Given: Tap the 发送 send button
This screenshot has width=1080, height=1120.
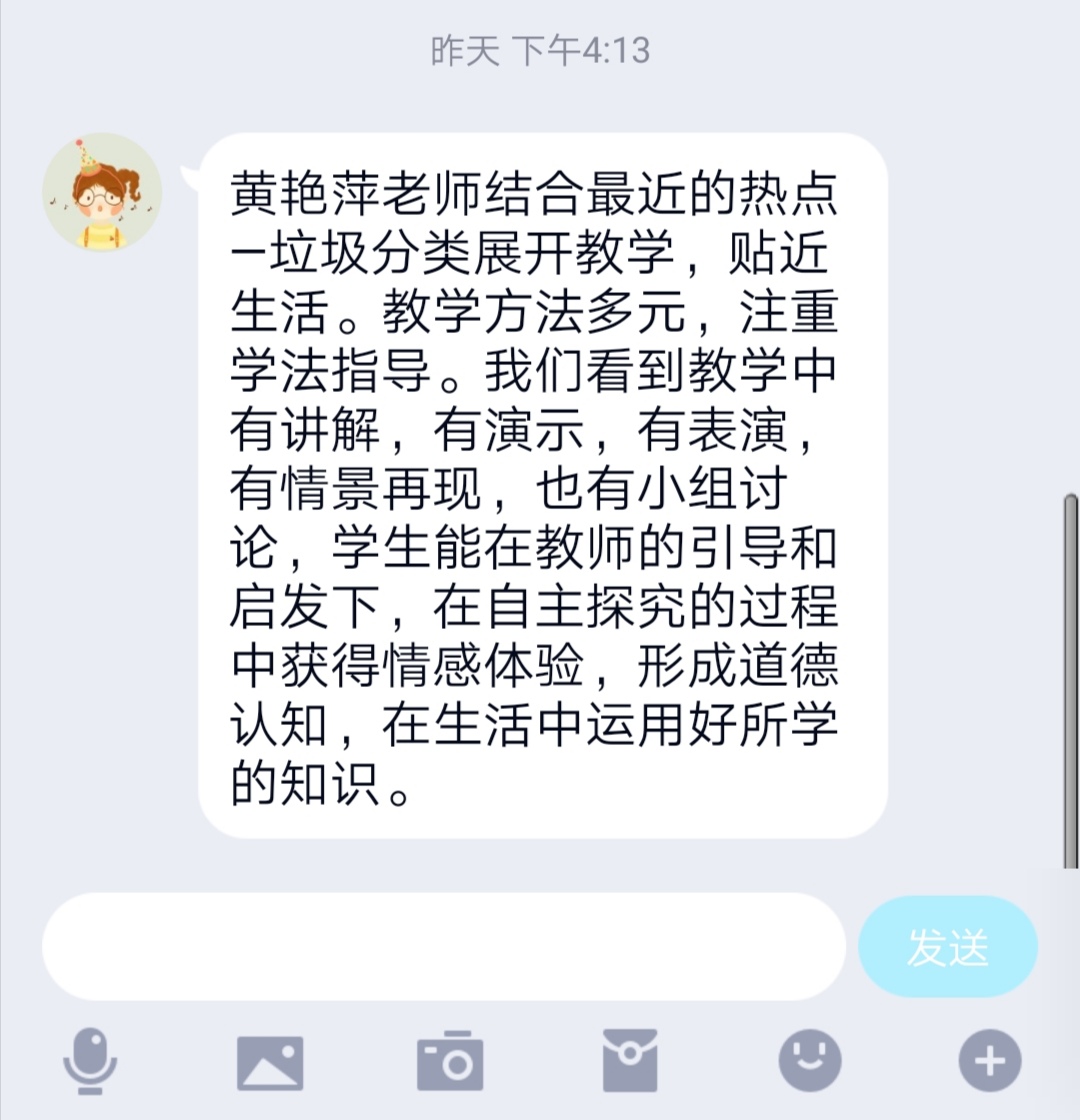Looking at the screenshot, I should 947,946.
